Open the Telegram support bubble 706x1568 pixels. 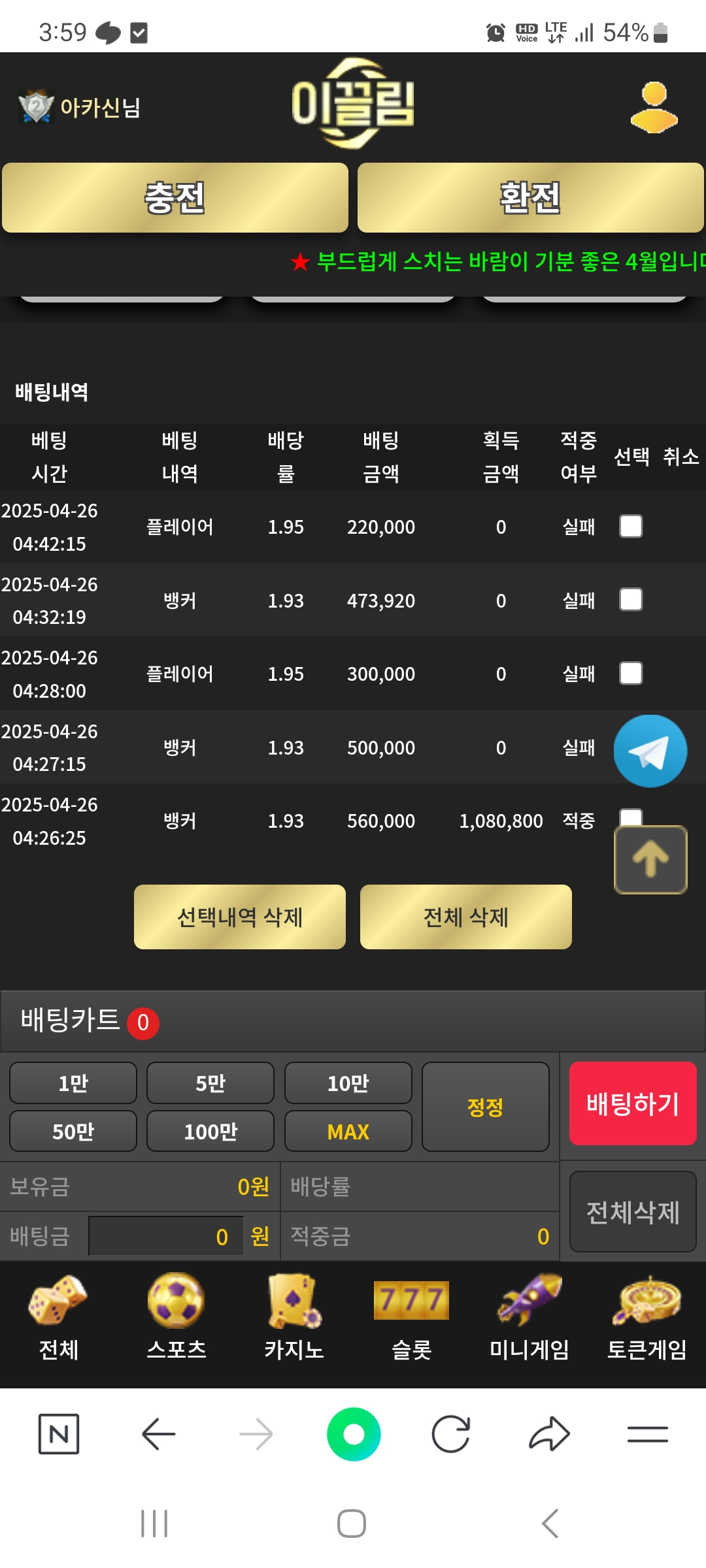650,751
